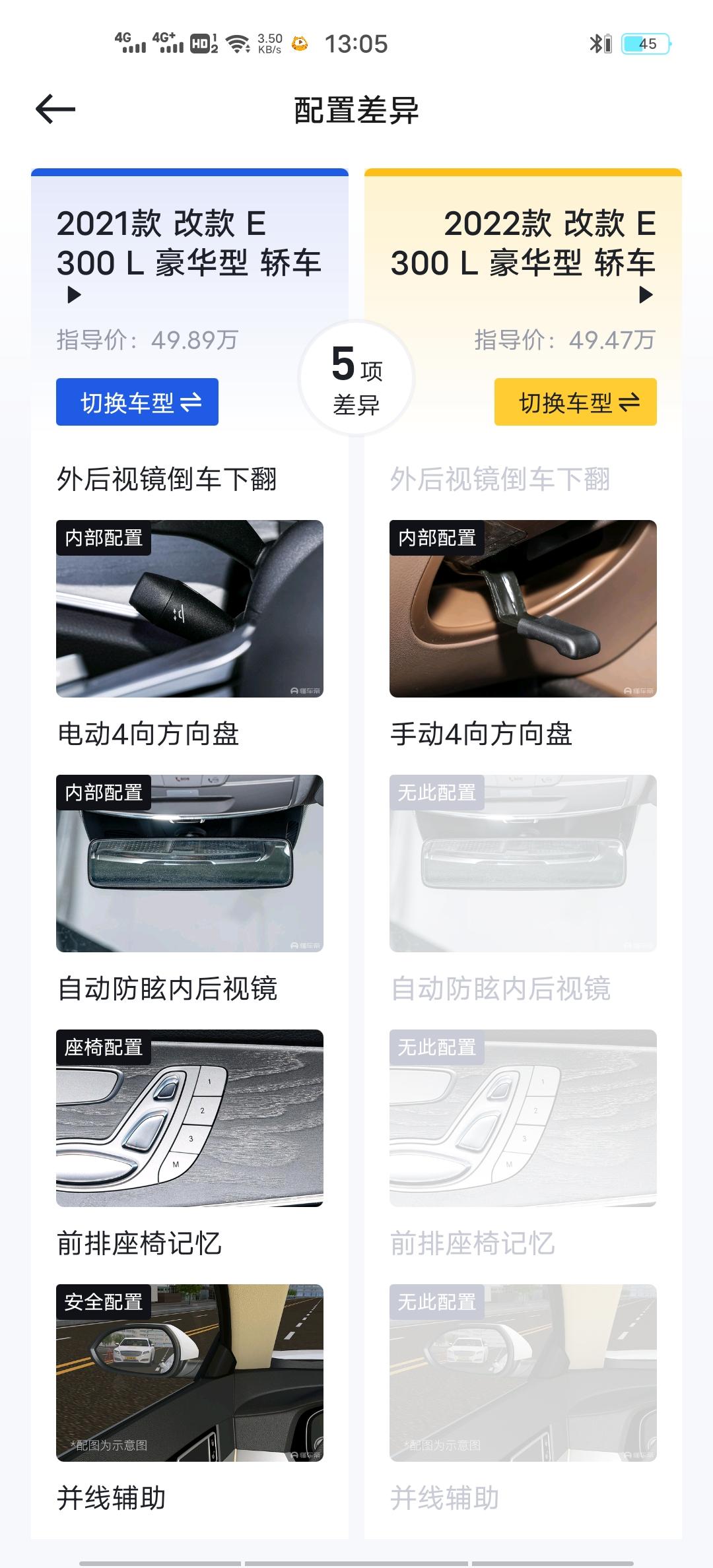Open the 2021款 并线辅助 image
Screen dimensions: 713x1568
click(x=189, y=1373)
